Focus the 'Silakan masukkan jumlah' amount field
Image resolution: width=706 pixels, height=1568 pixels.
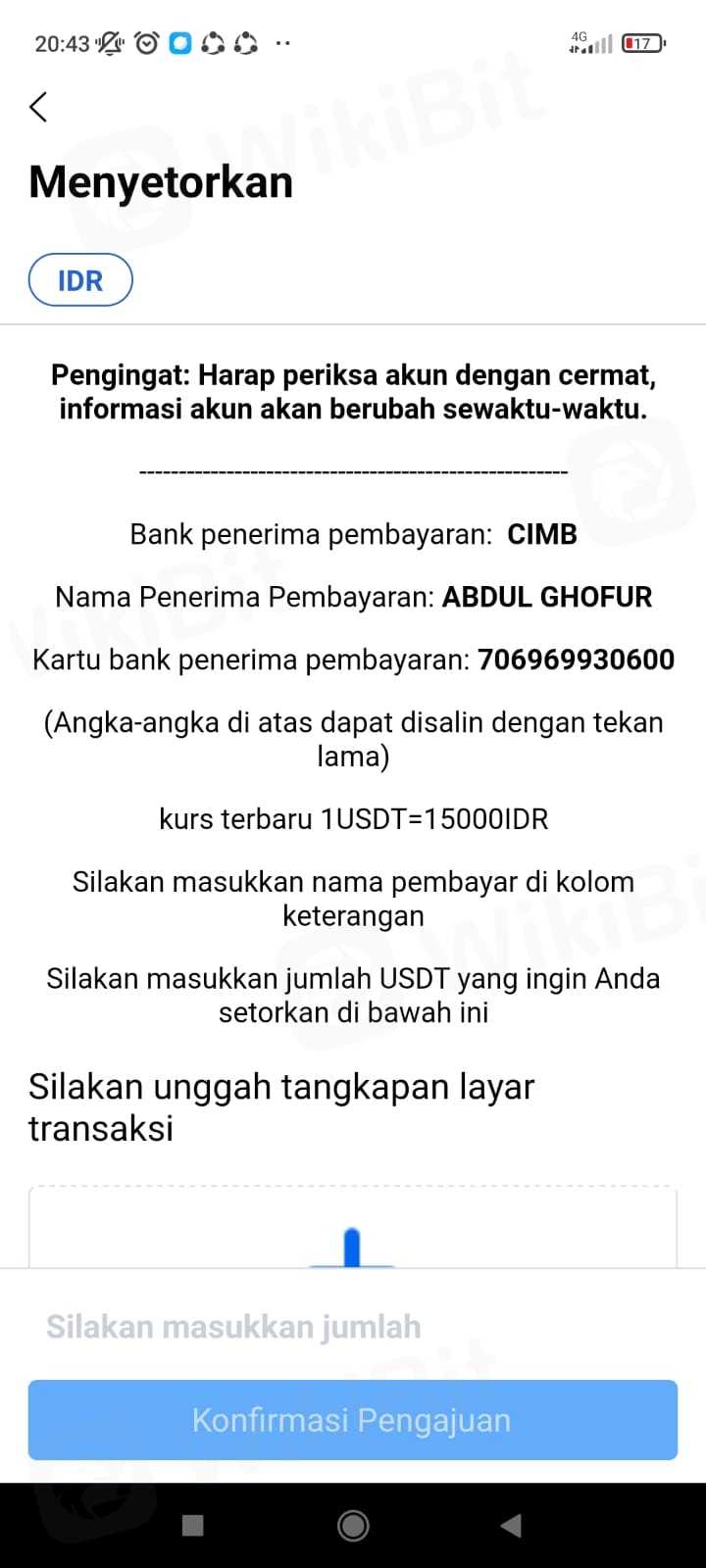pyautogui.click(x=353, y=1327)
